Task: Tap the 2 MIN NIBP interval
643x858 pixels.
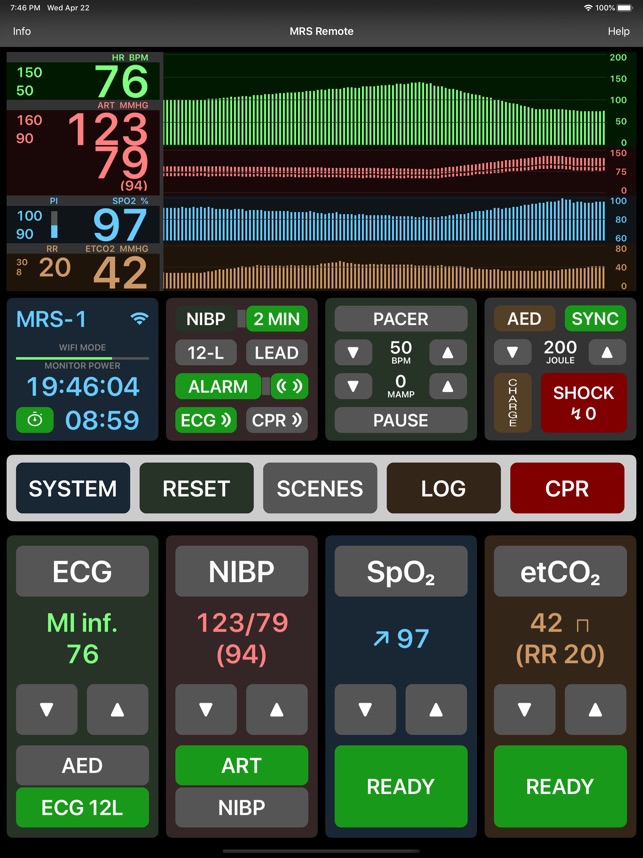Action: [x=276, y=319]
